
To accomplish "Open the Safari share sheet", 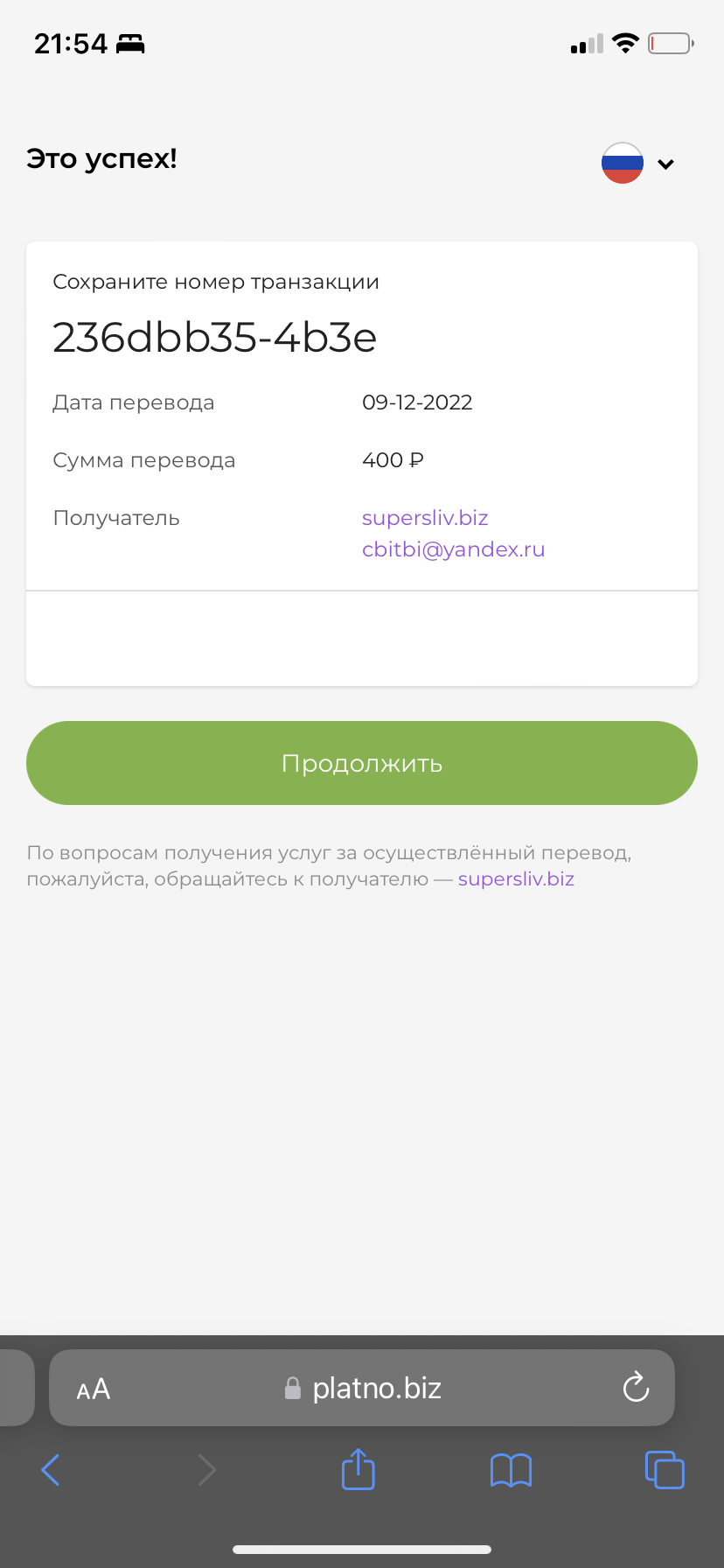I will (358, 1468).
